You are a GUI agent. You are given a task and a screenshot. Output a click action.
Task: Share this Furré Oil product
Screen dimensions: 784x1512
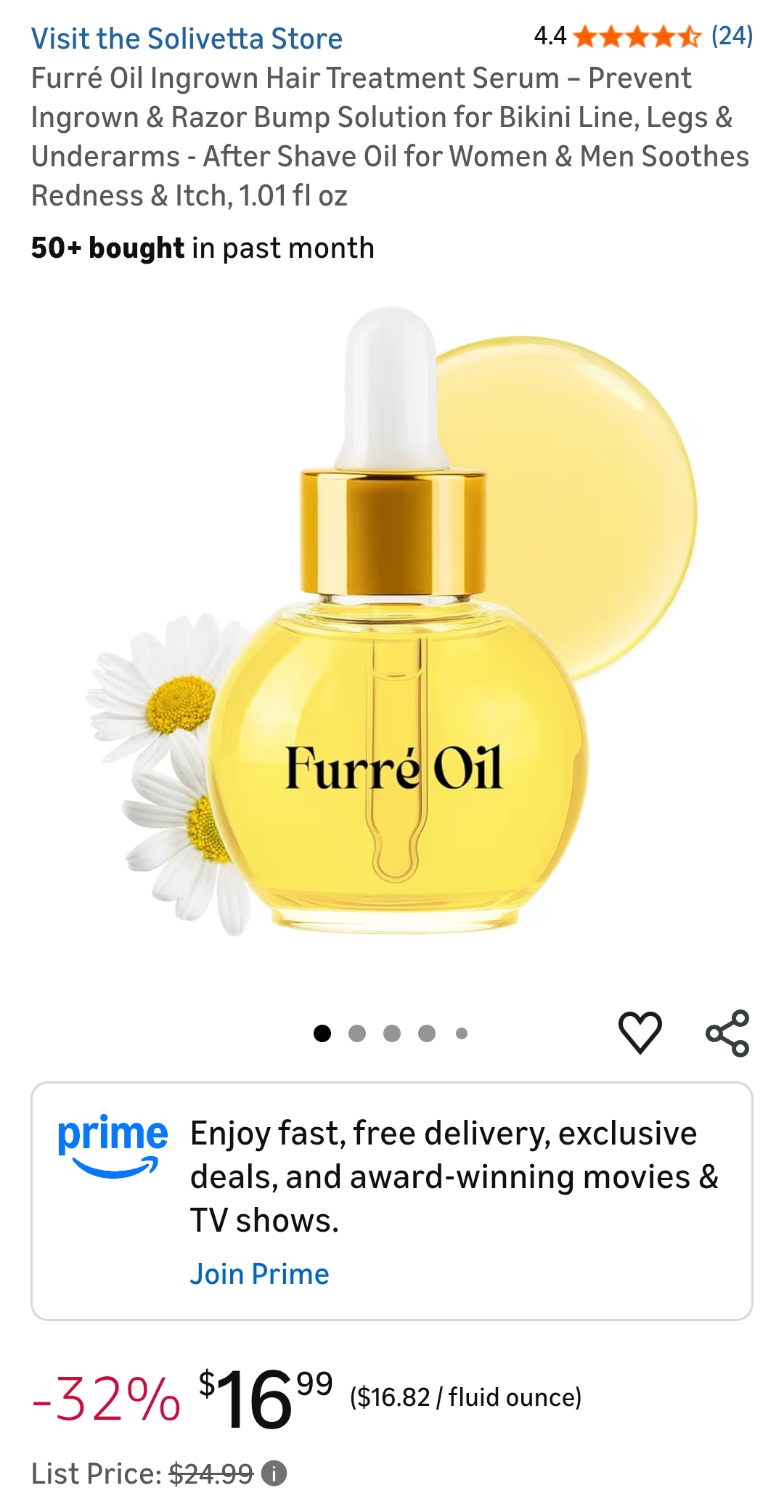tap(727, 1033)
